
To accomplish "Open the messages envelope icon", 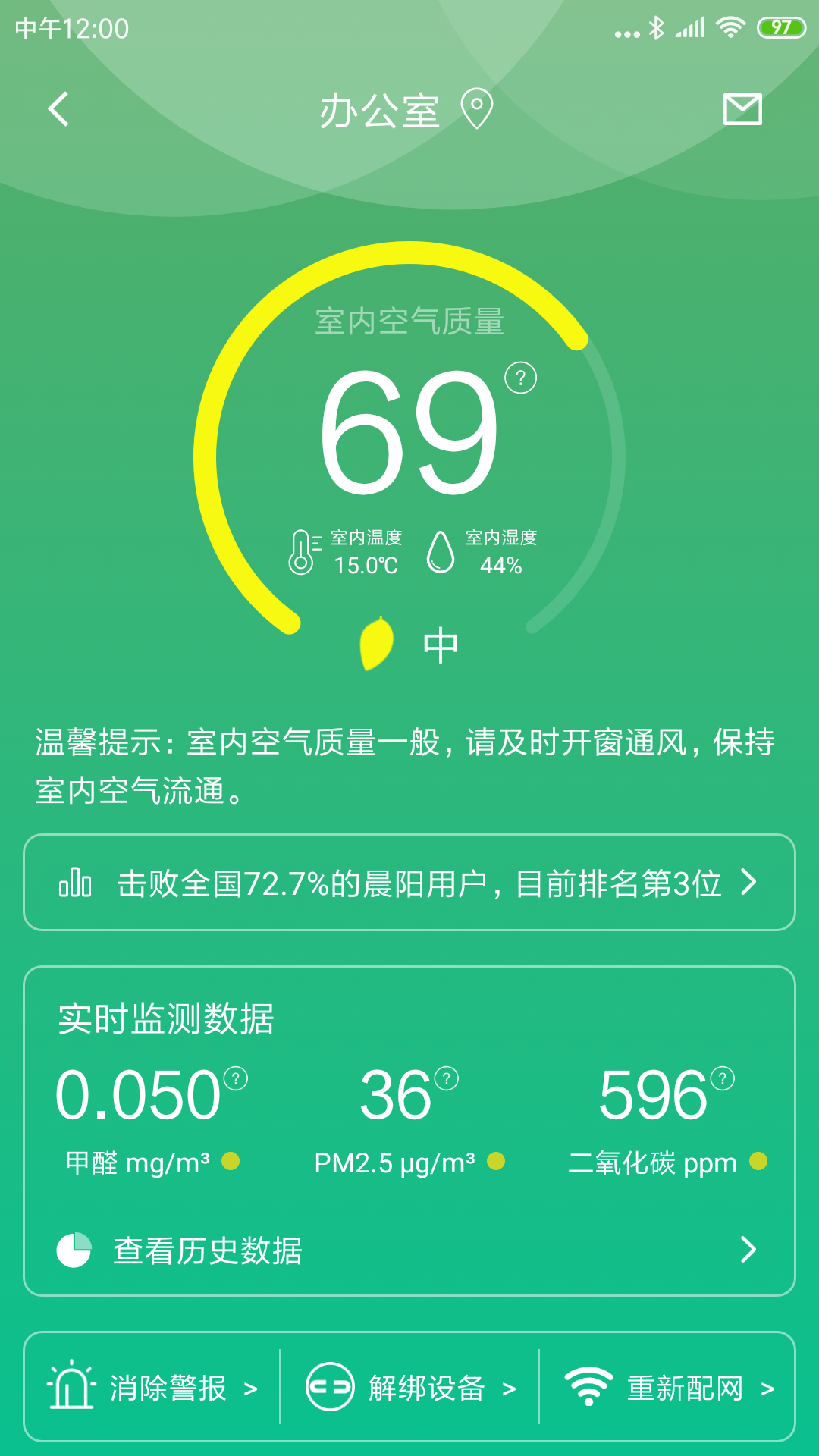I will point(742,109).
